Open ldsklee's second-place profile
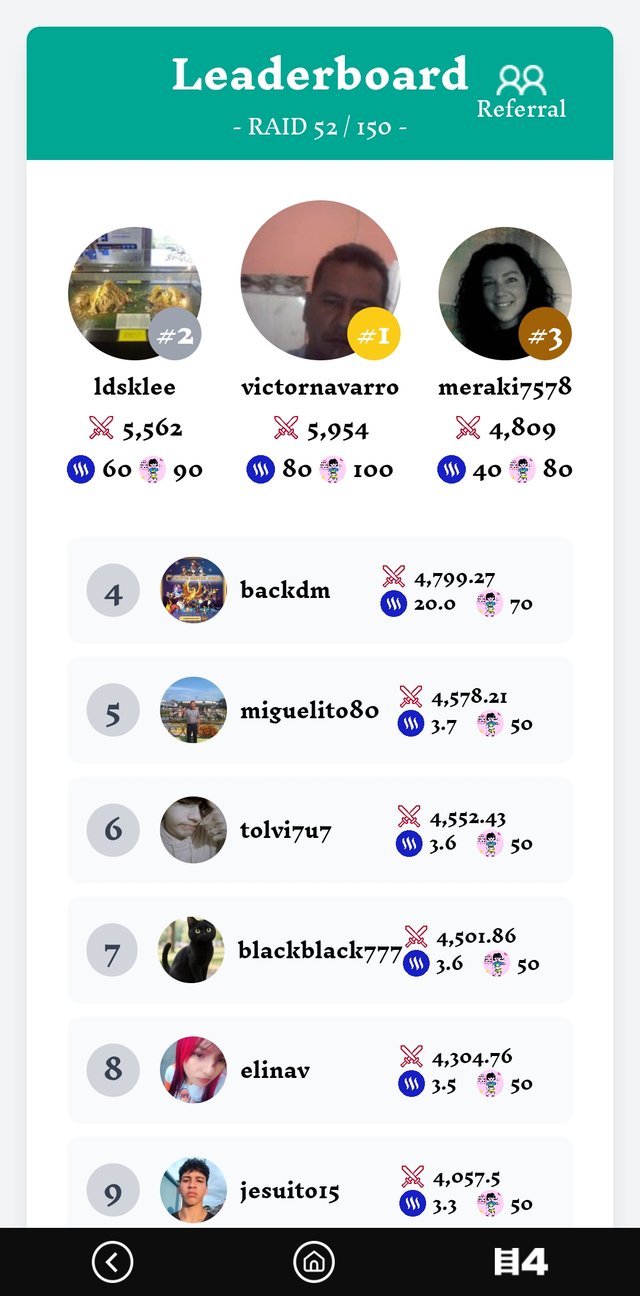The width and height of the screenshot is (640, 1296). (x=134, y=293)
